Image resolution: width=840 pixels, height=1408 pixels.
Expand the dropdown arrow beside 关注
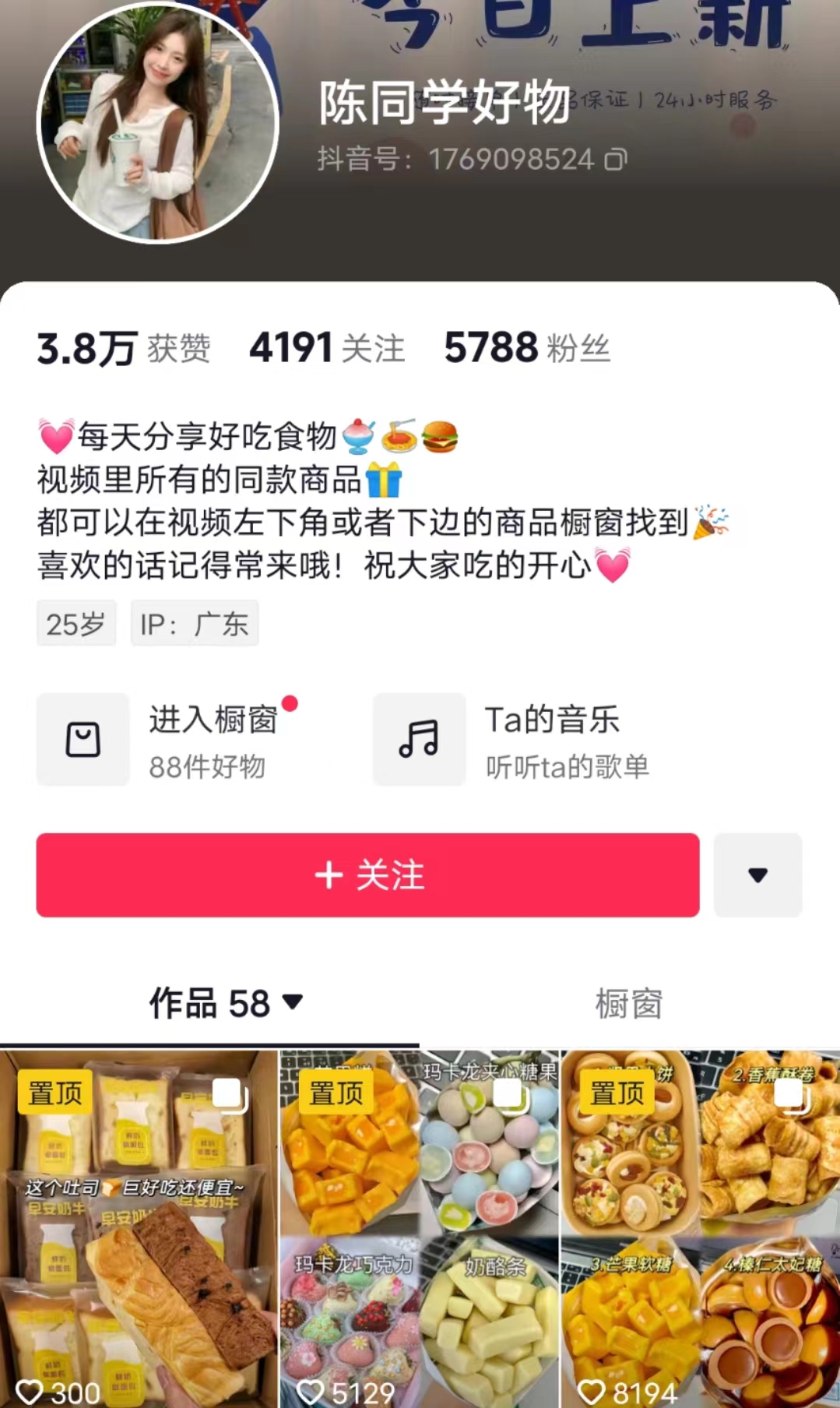(757, 875)
